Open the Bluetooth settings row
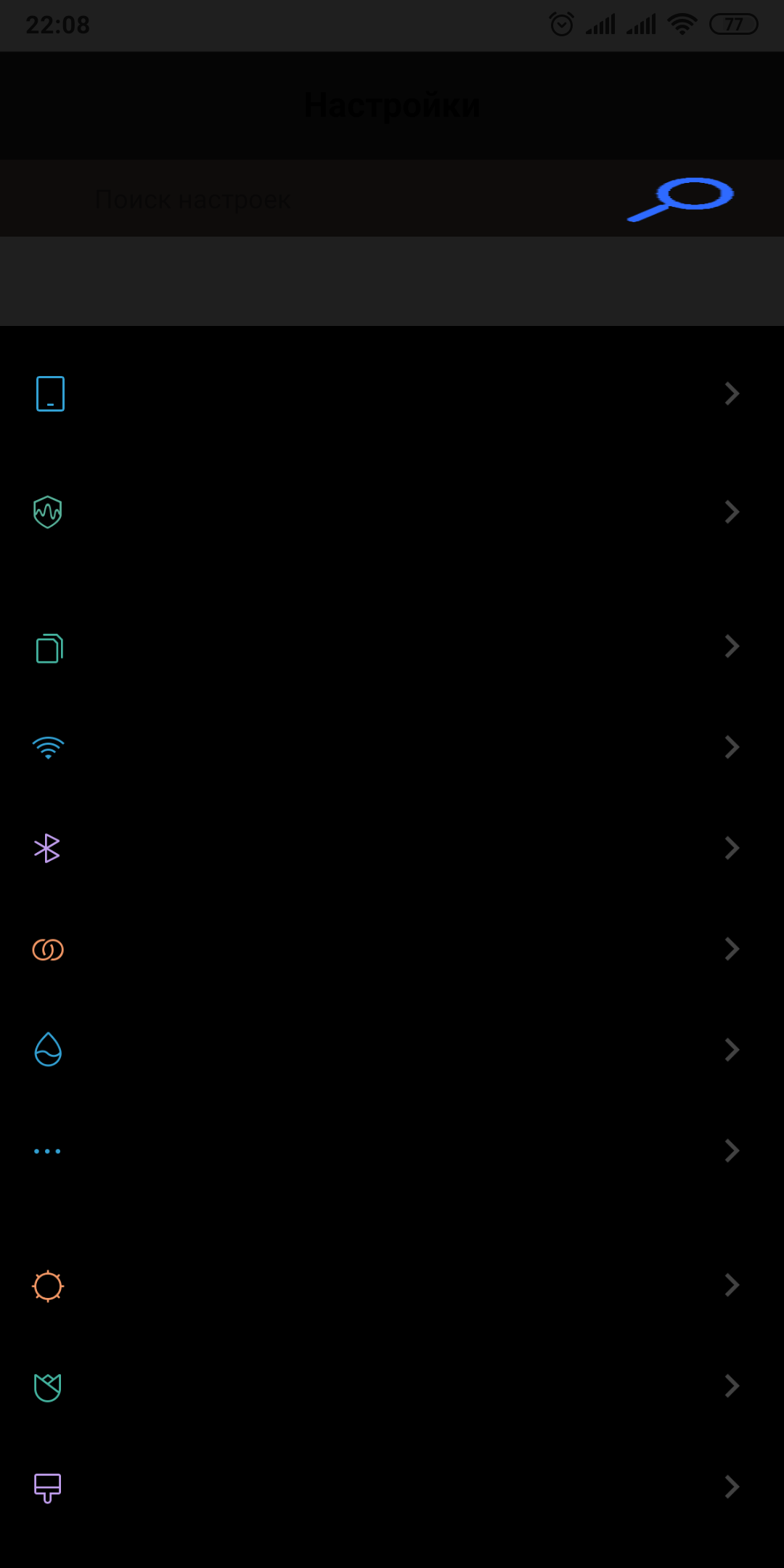Viewport: 784px width, 1568px height. (x=392, y=848)
